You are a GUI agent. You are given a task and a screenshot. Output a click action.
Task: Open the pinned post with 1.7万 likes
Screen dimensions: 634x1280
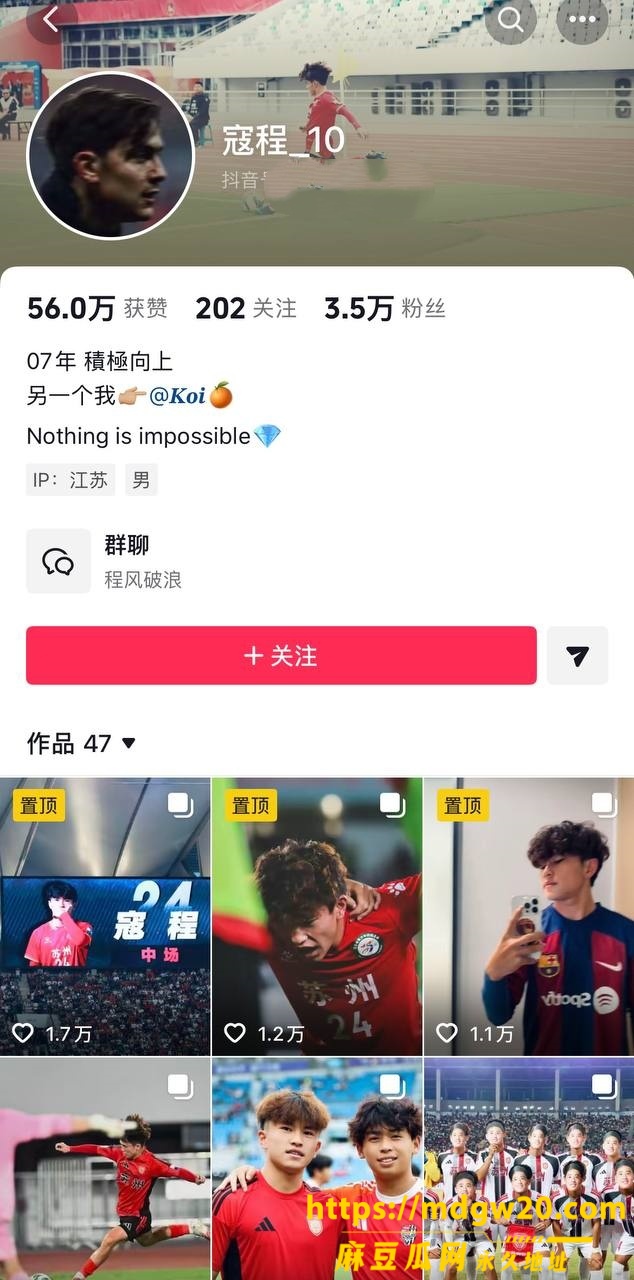(x=105, y=917)
